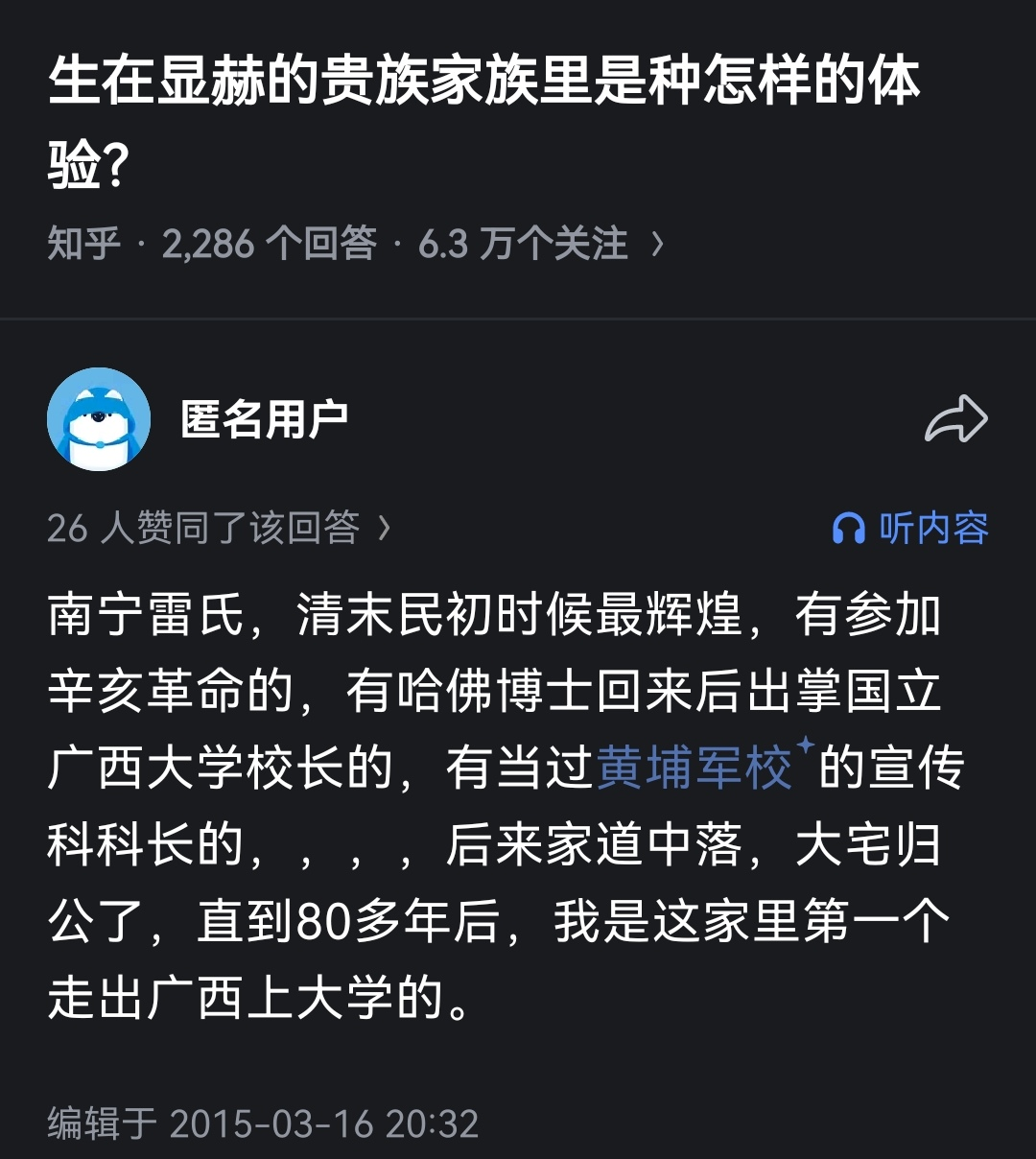This screenshot has width=1036, height=1159.
Task: Share this anonymous answer
Action: click(955, 419)
